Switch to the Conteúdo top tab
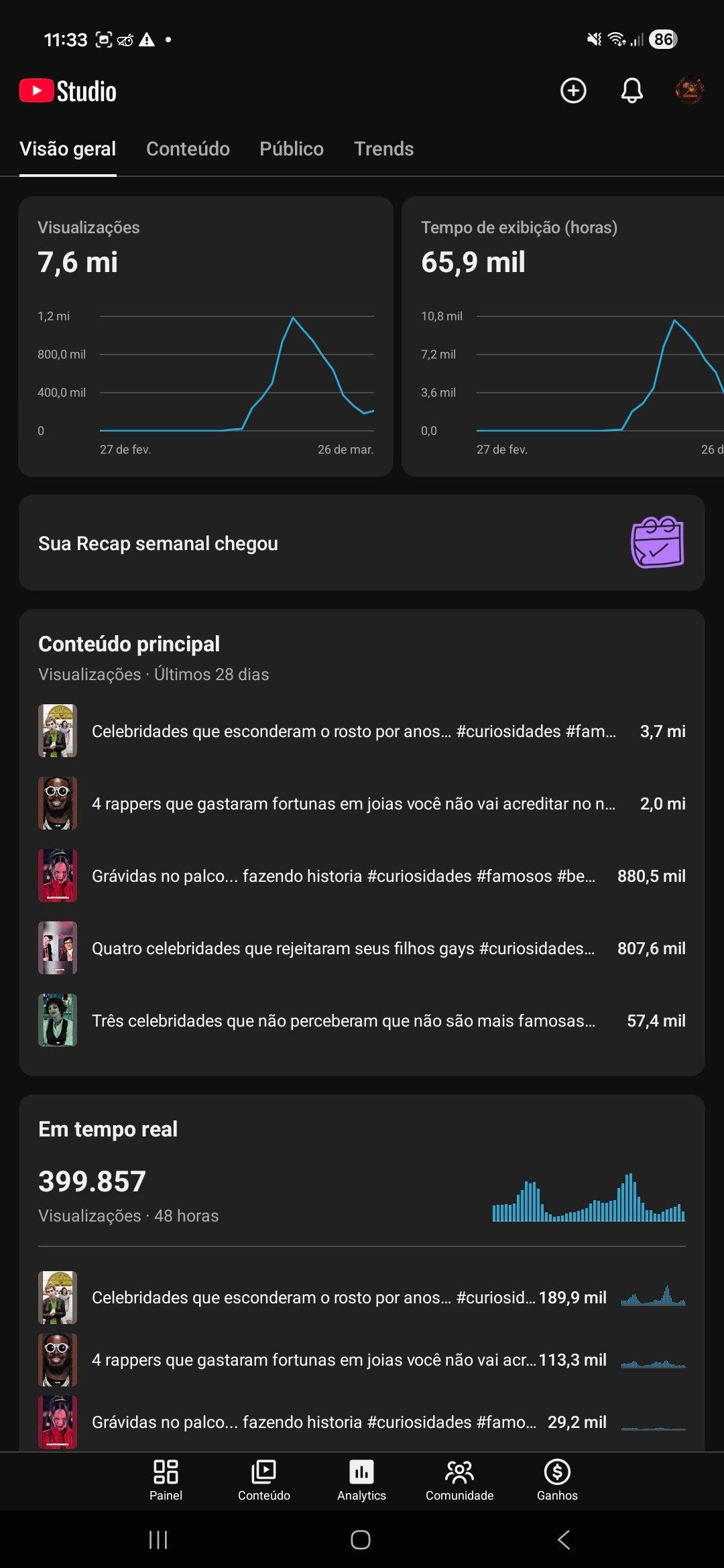This screenshot has width=724, height=1568. [x=188, y=149]
